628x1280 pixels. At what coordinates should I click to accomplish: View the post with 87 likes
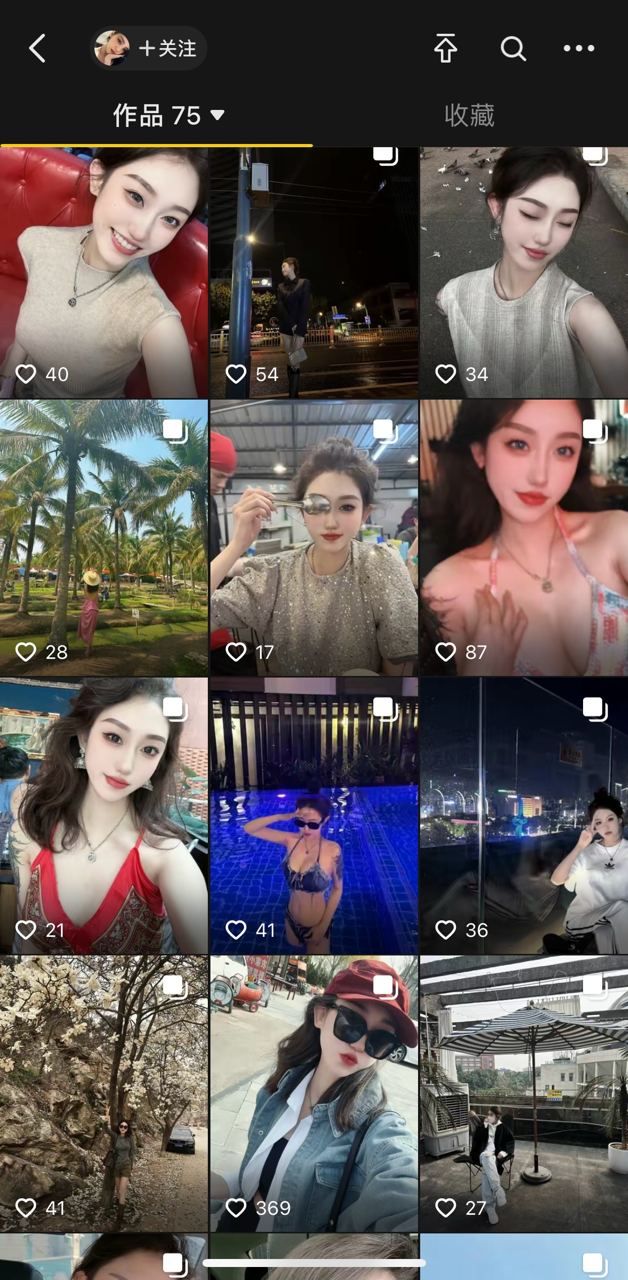coord(524,538)
